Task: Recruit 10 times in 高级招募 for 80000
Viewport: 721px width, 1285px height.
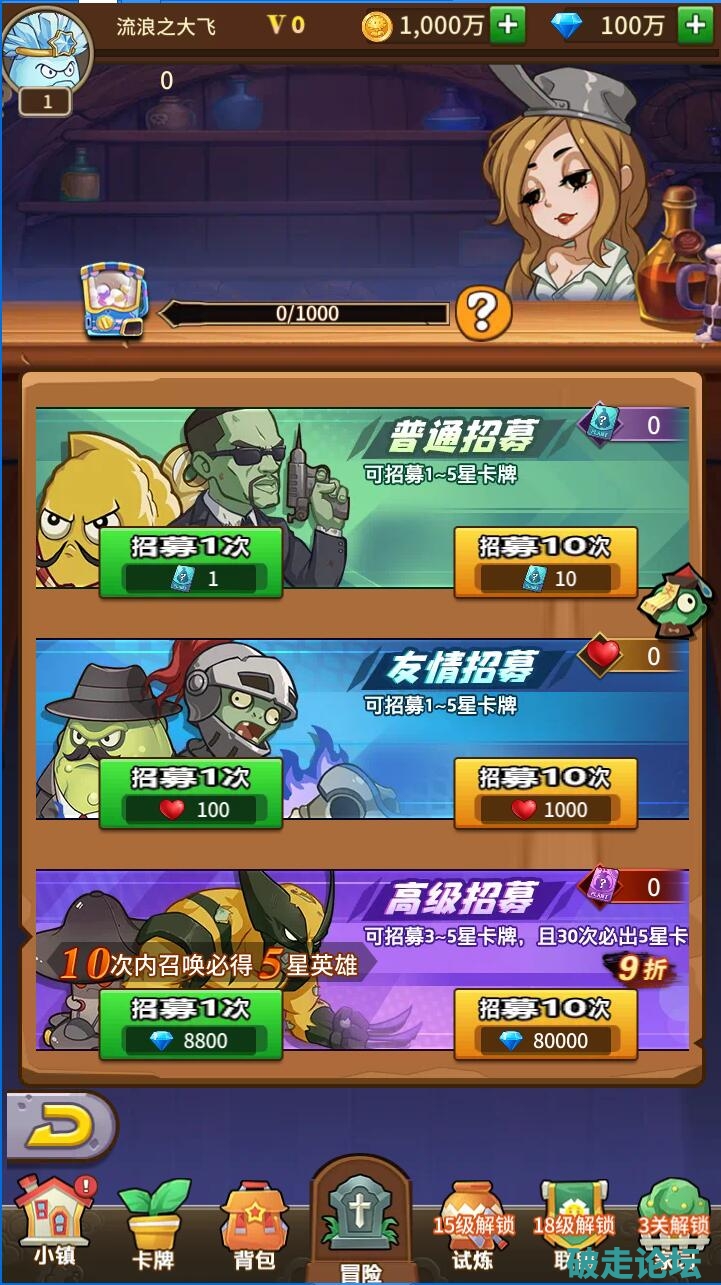Action: pos(545,1025)
